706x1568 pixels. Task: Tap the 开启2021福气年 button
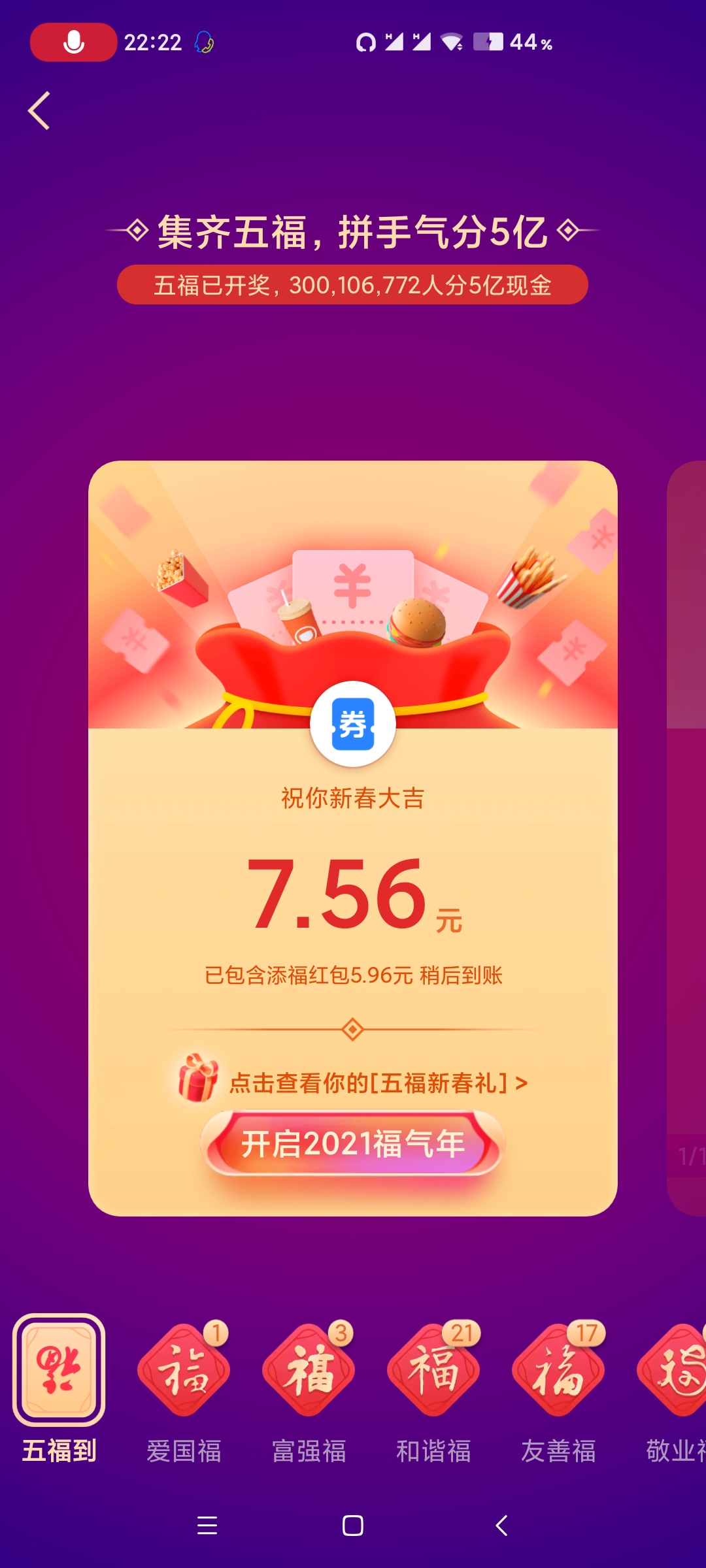coord(353,1145)
